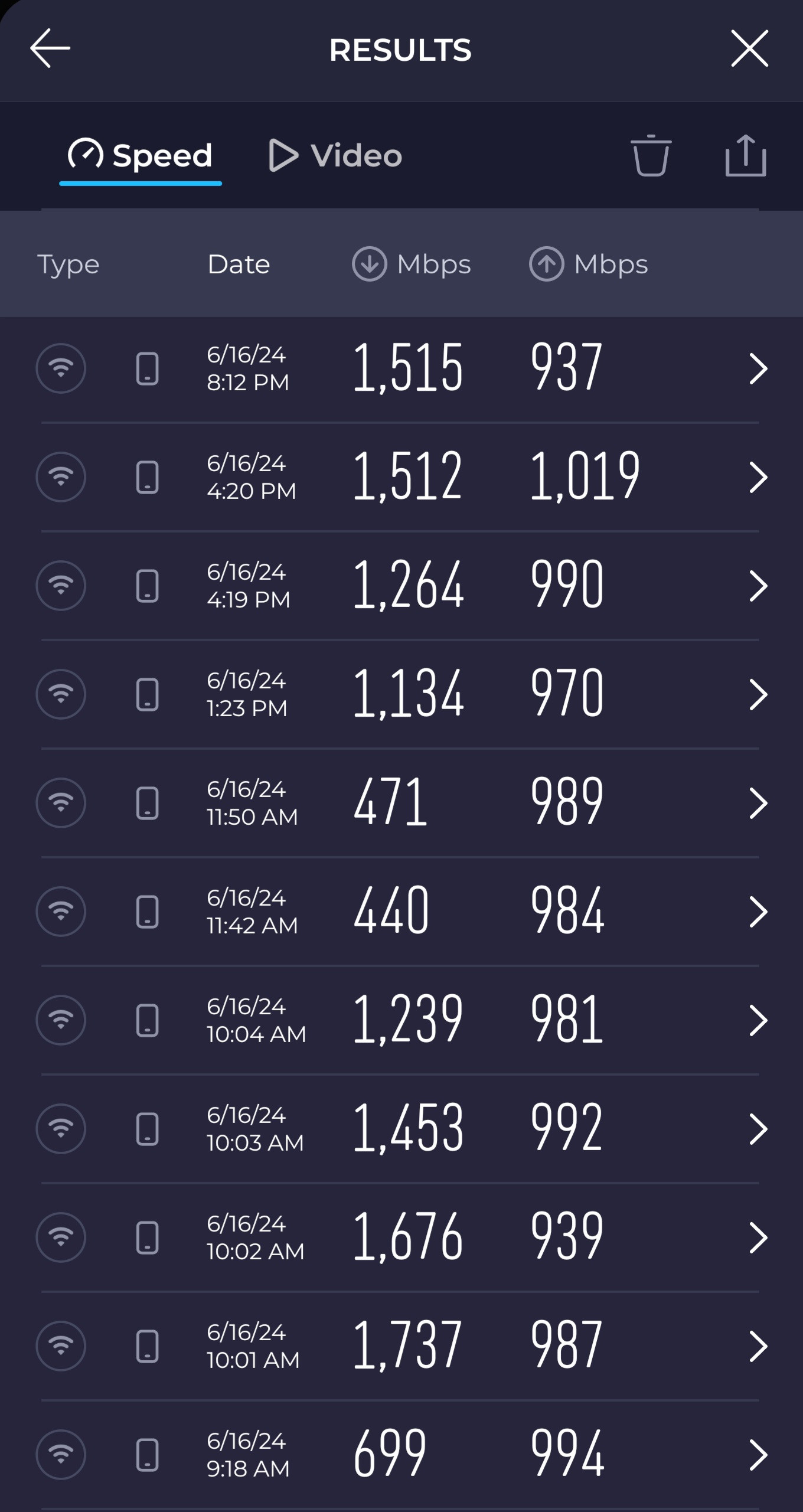This screenshot has height=1512, width=803.
Task: Open the 10:03 AM result
Action: [401, 1129]
